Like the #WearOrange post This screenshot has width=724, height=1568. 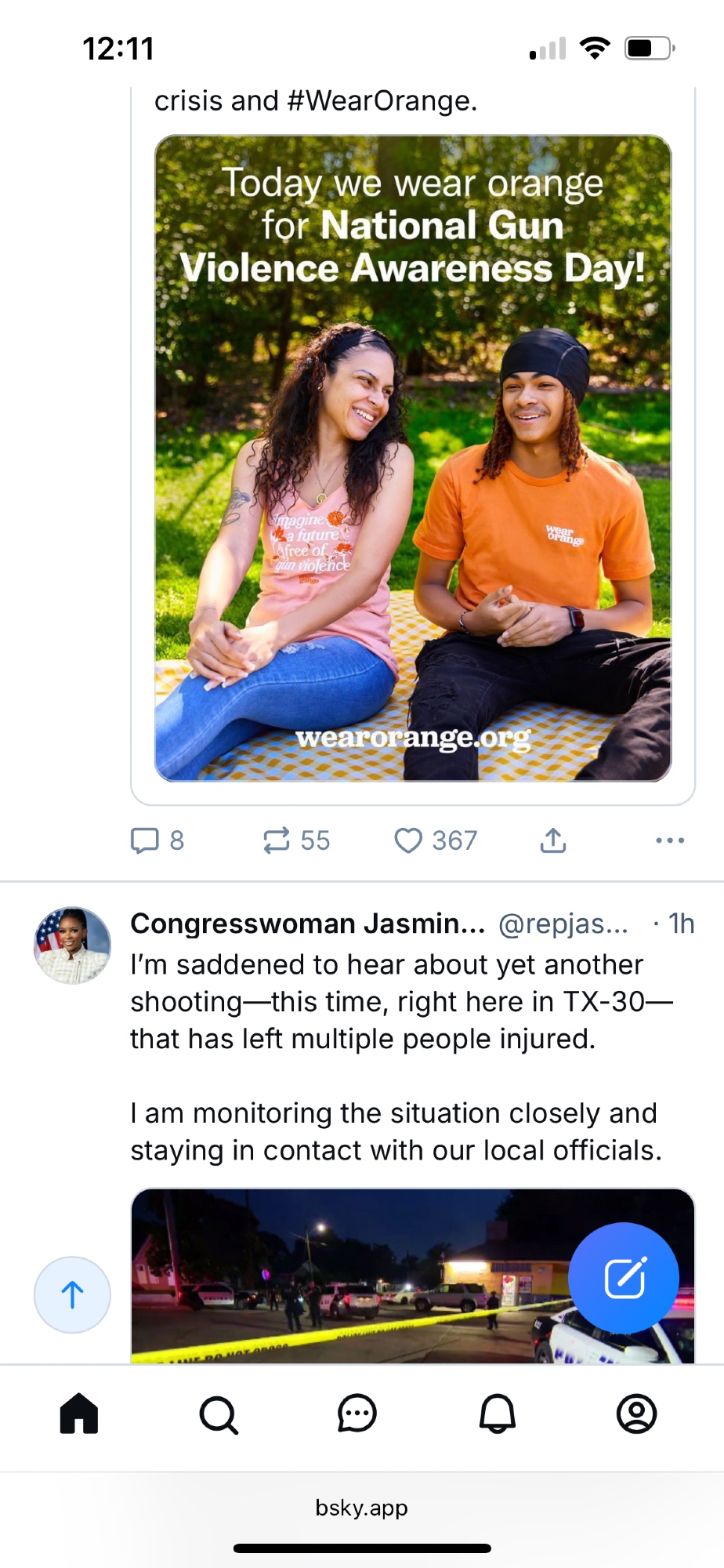point(408,840)
